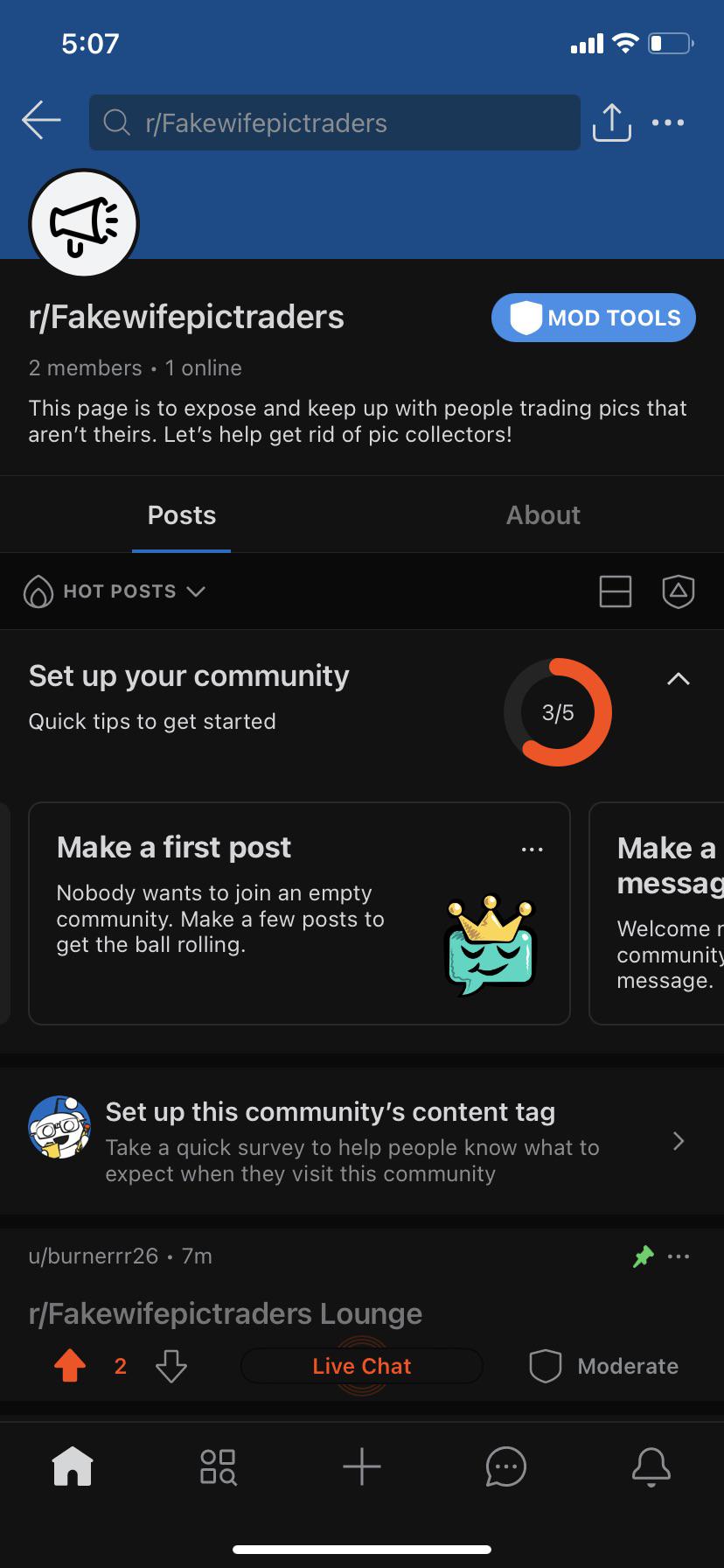
Task: Tap the back arrow to leave subreddit
Action: (41, 122)
